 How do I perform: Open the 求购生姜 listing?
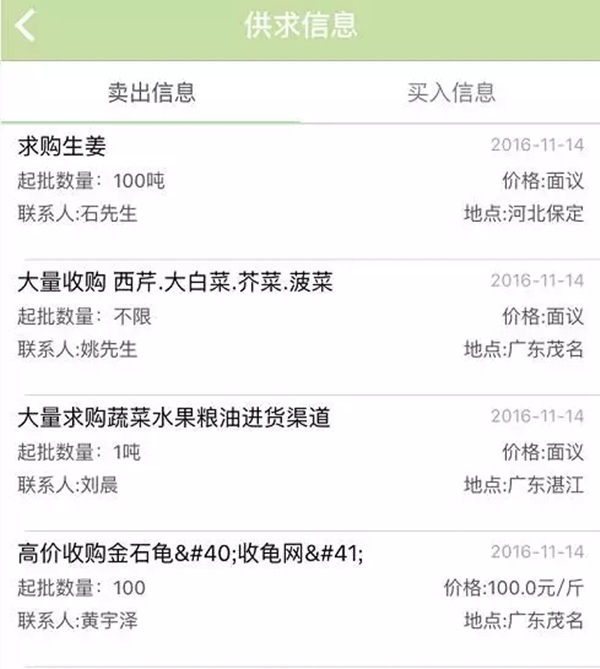click(300, 180)
